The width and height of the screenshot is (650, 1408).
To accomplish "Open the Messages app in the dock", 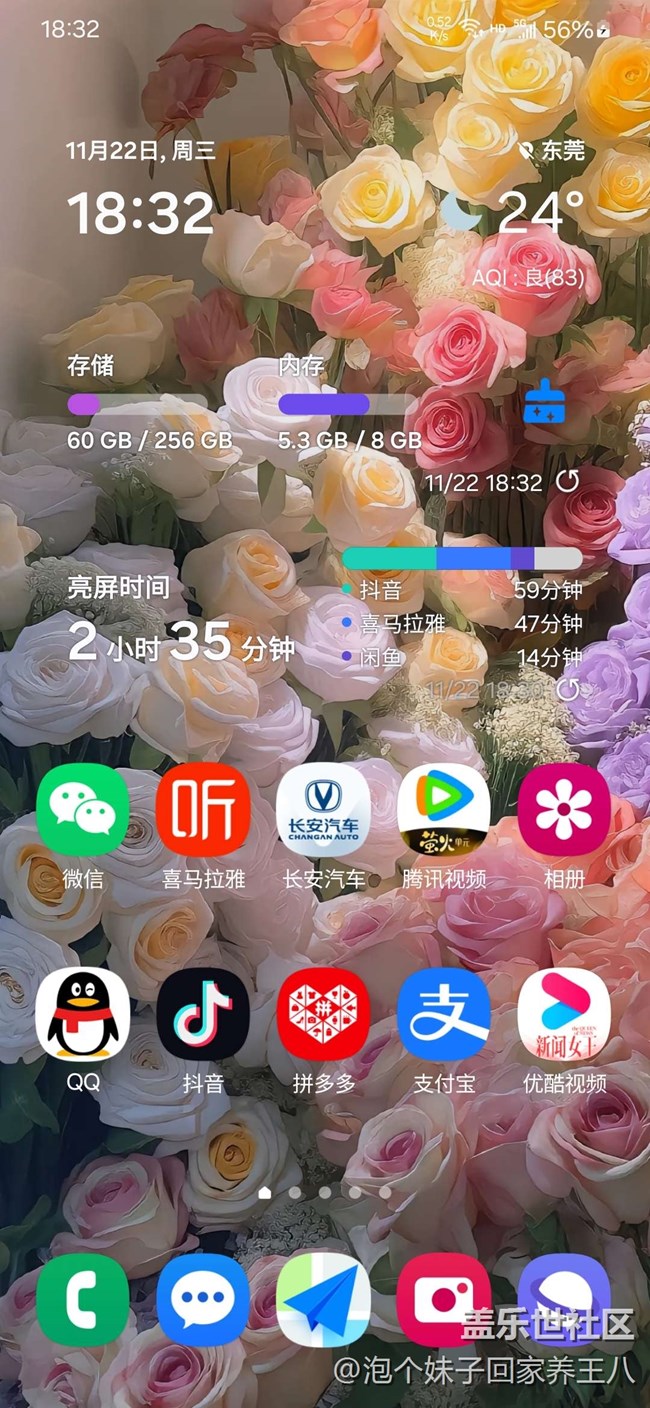I will point(203,1300).
